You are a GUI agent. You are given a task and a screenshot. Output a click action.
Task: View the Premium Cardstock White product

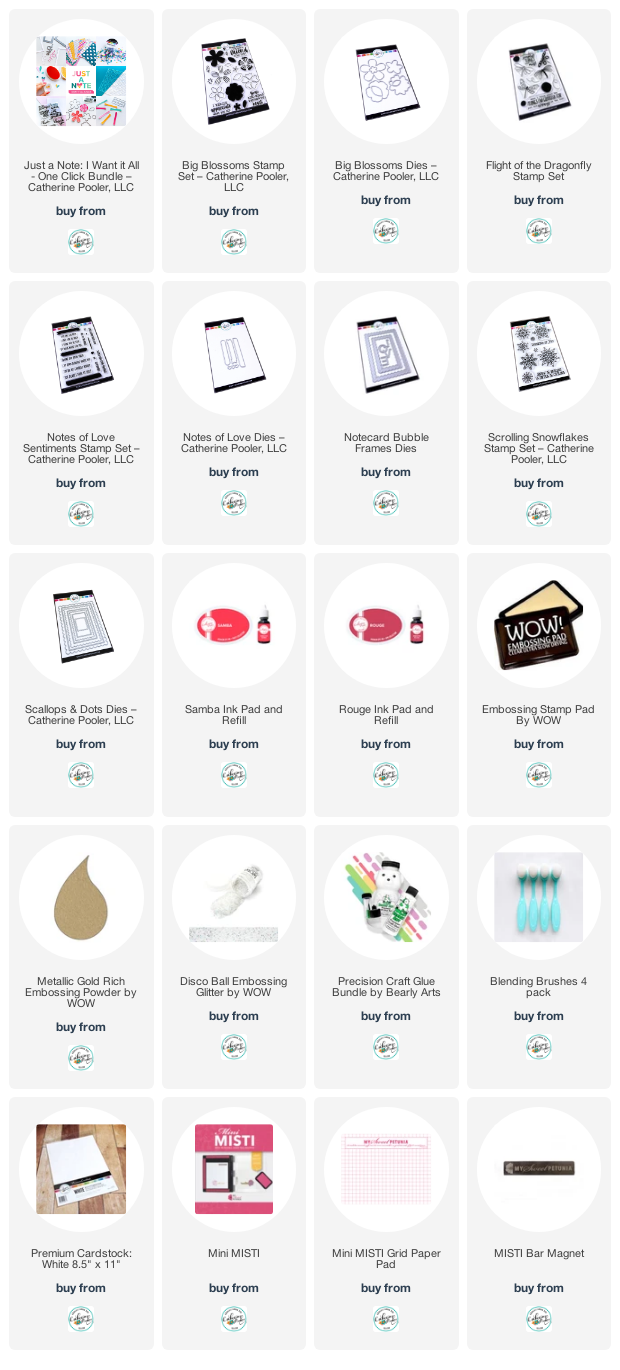[x=81, y=1259]
